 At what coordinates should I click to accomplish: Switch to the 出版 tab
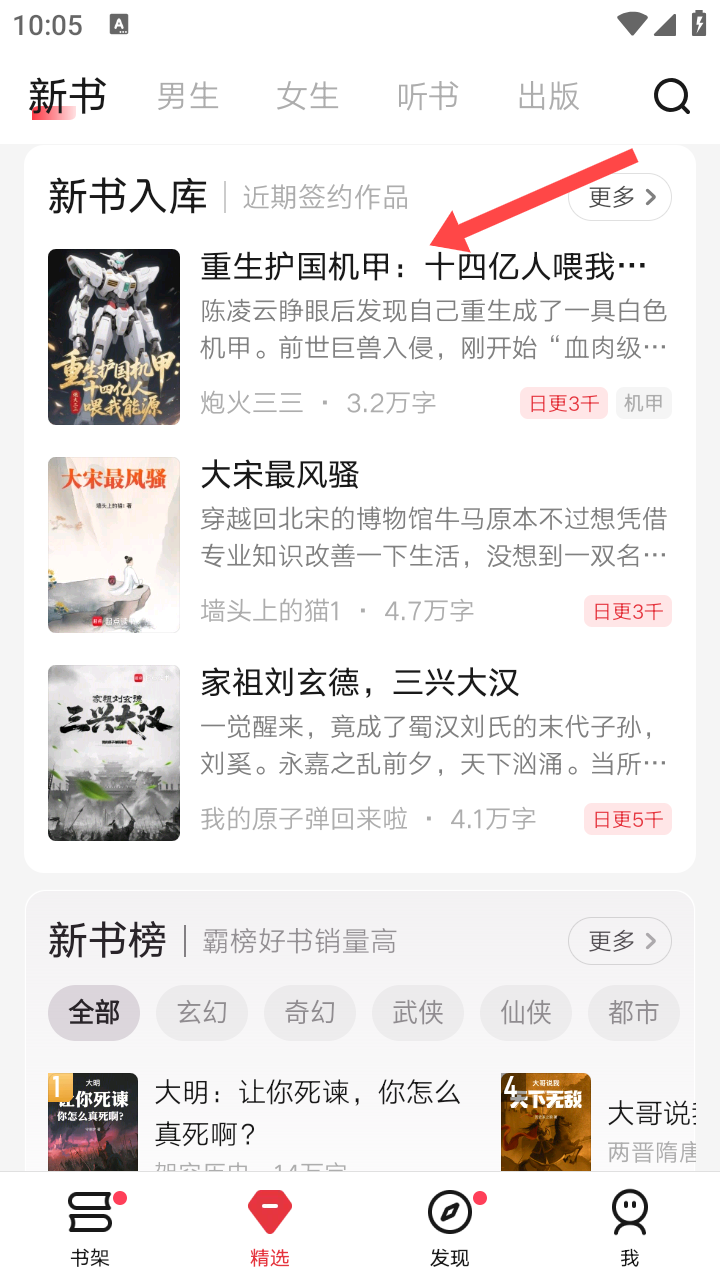549,96
